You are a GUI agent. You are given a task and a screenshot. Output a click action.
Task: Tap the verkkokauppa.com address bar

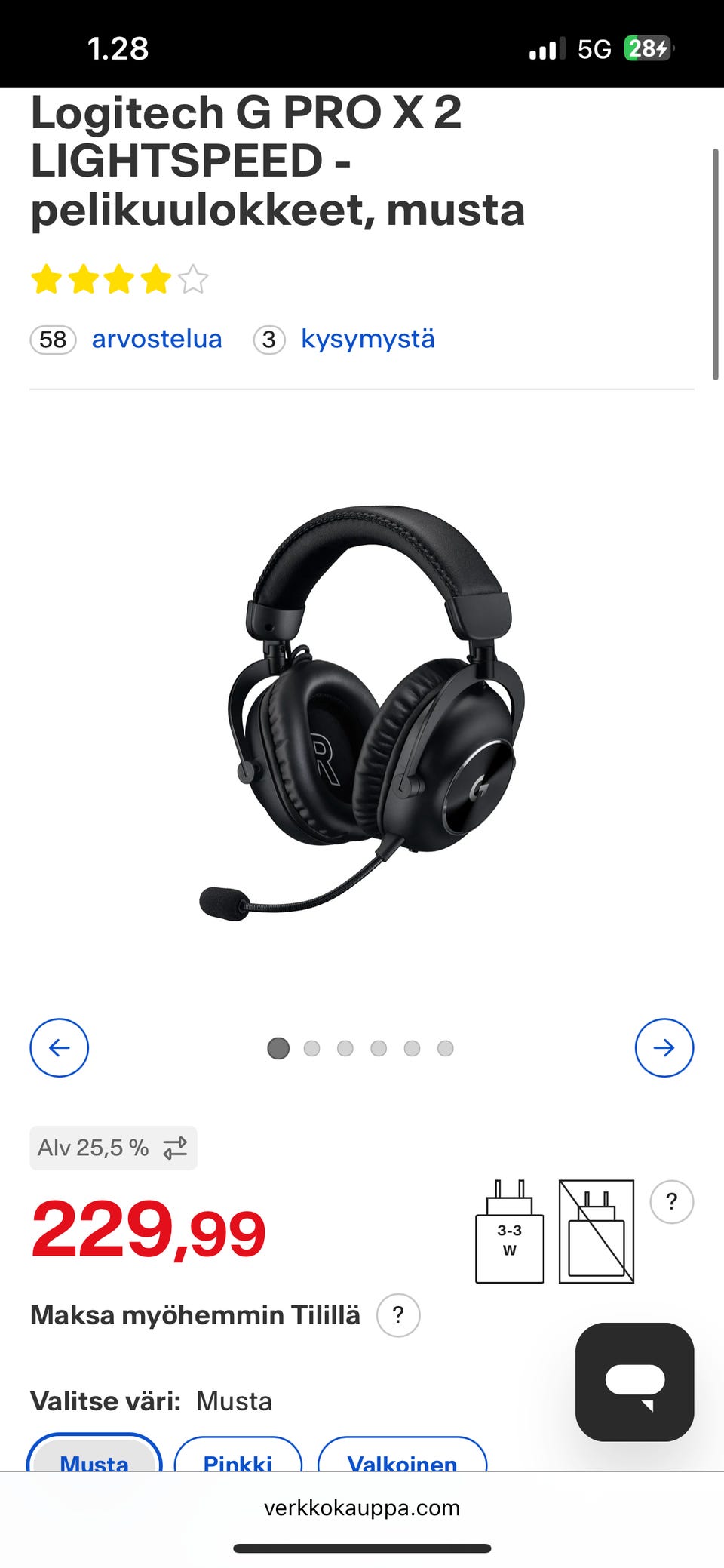click(362, 1508)
